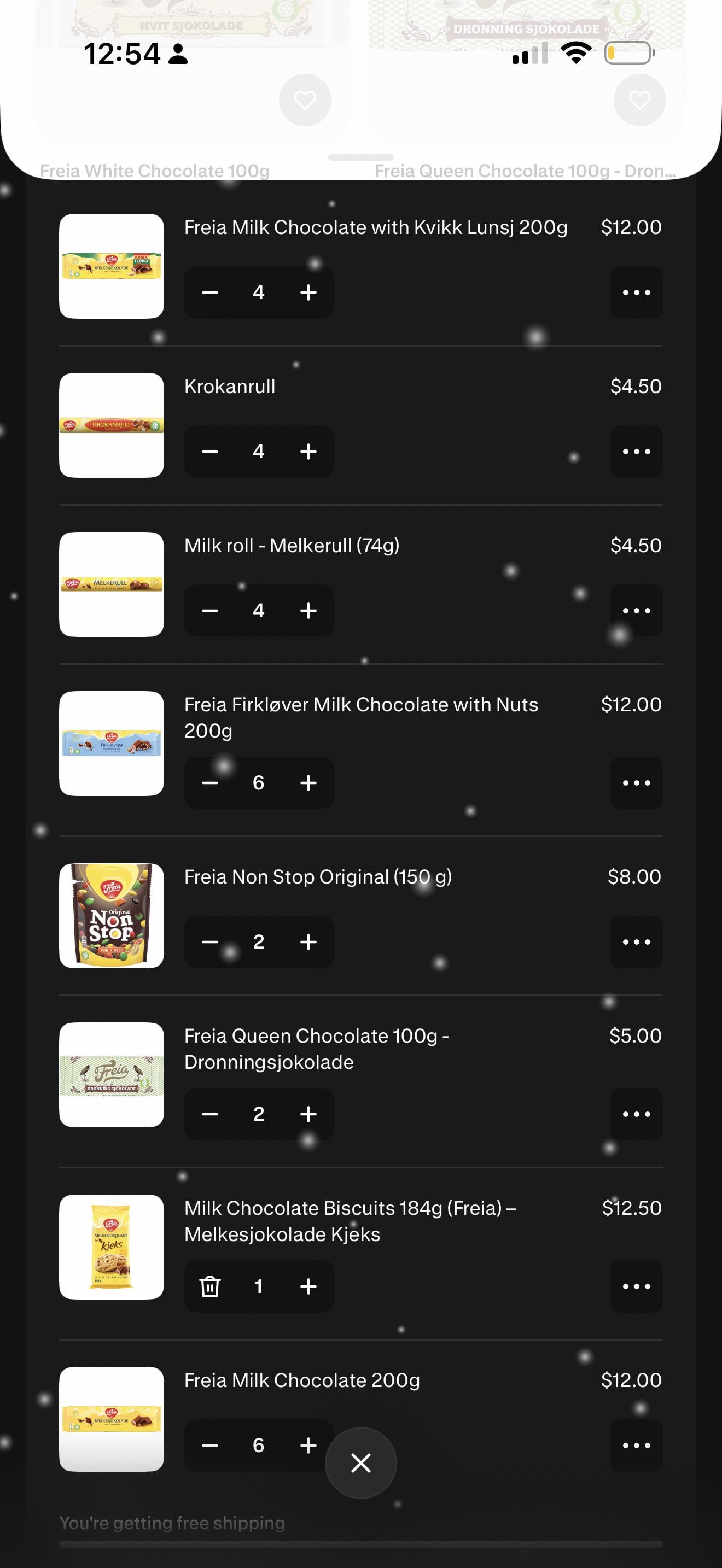The image size is (722, 1568).
Task: Remove Milk Chocolate Biscuits with trash icon
Action: pyautogui.click(x=210, y=1287)
